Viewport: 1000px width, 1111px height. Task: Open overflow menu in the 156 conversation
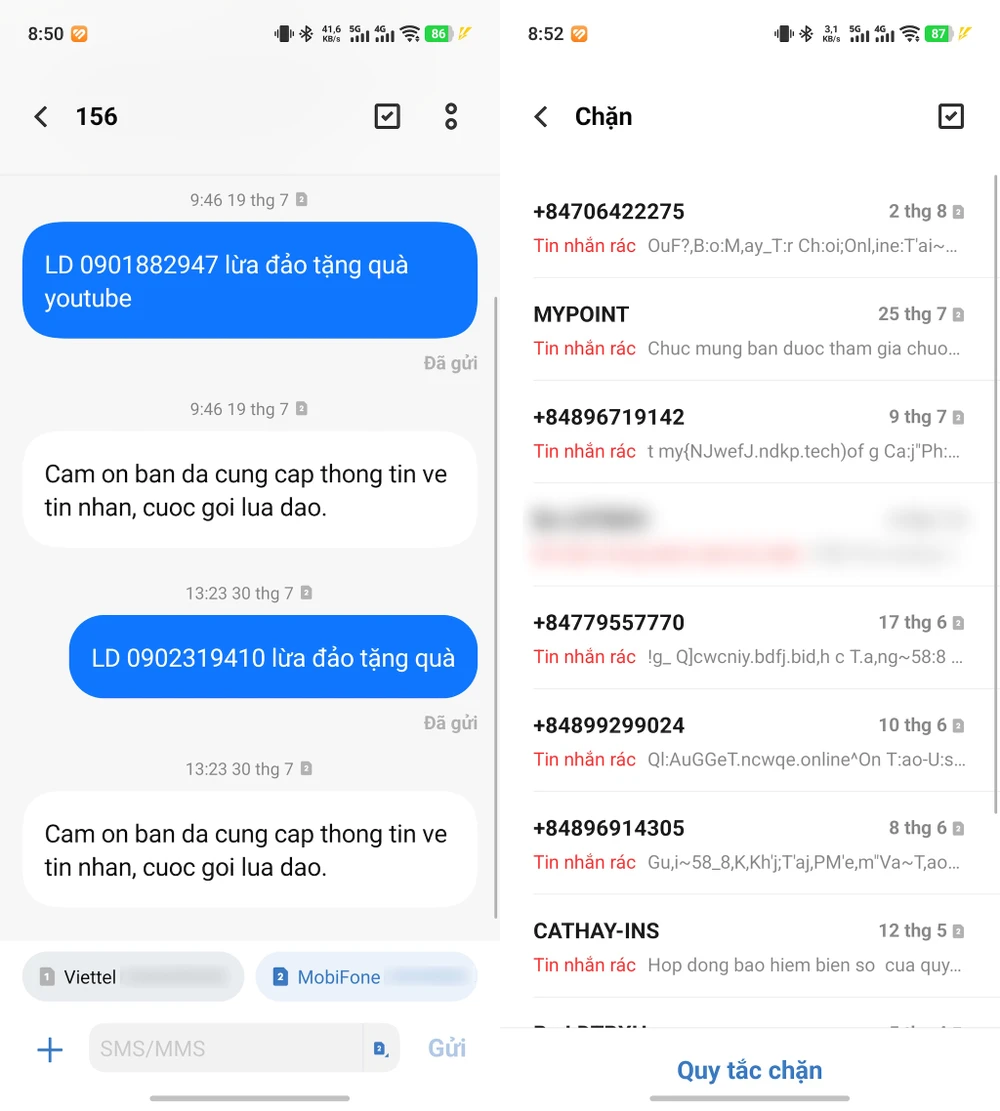point(451,117)
